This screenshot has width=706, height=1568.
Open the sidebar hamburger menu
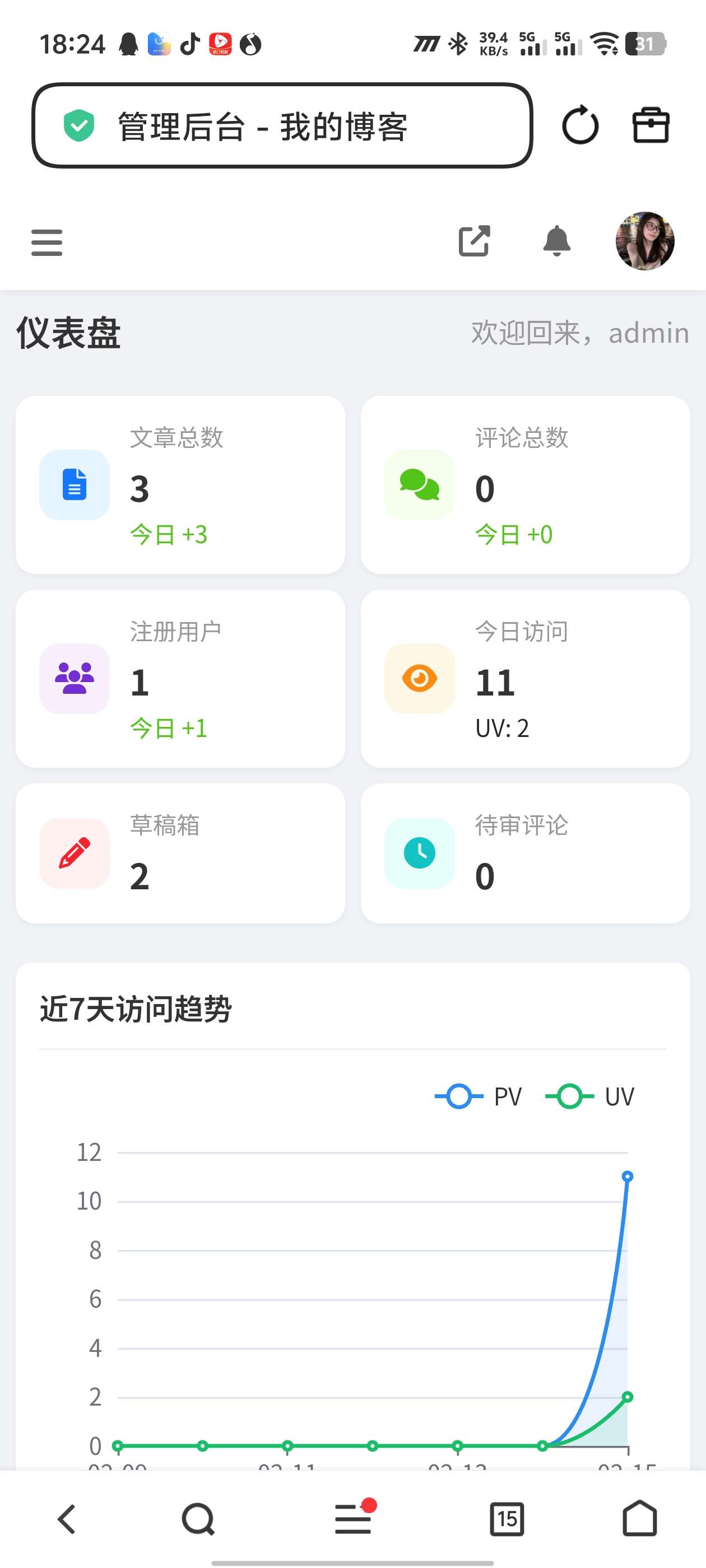pyautogui.click(x=47, y=242)
